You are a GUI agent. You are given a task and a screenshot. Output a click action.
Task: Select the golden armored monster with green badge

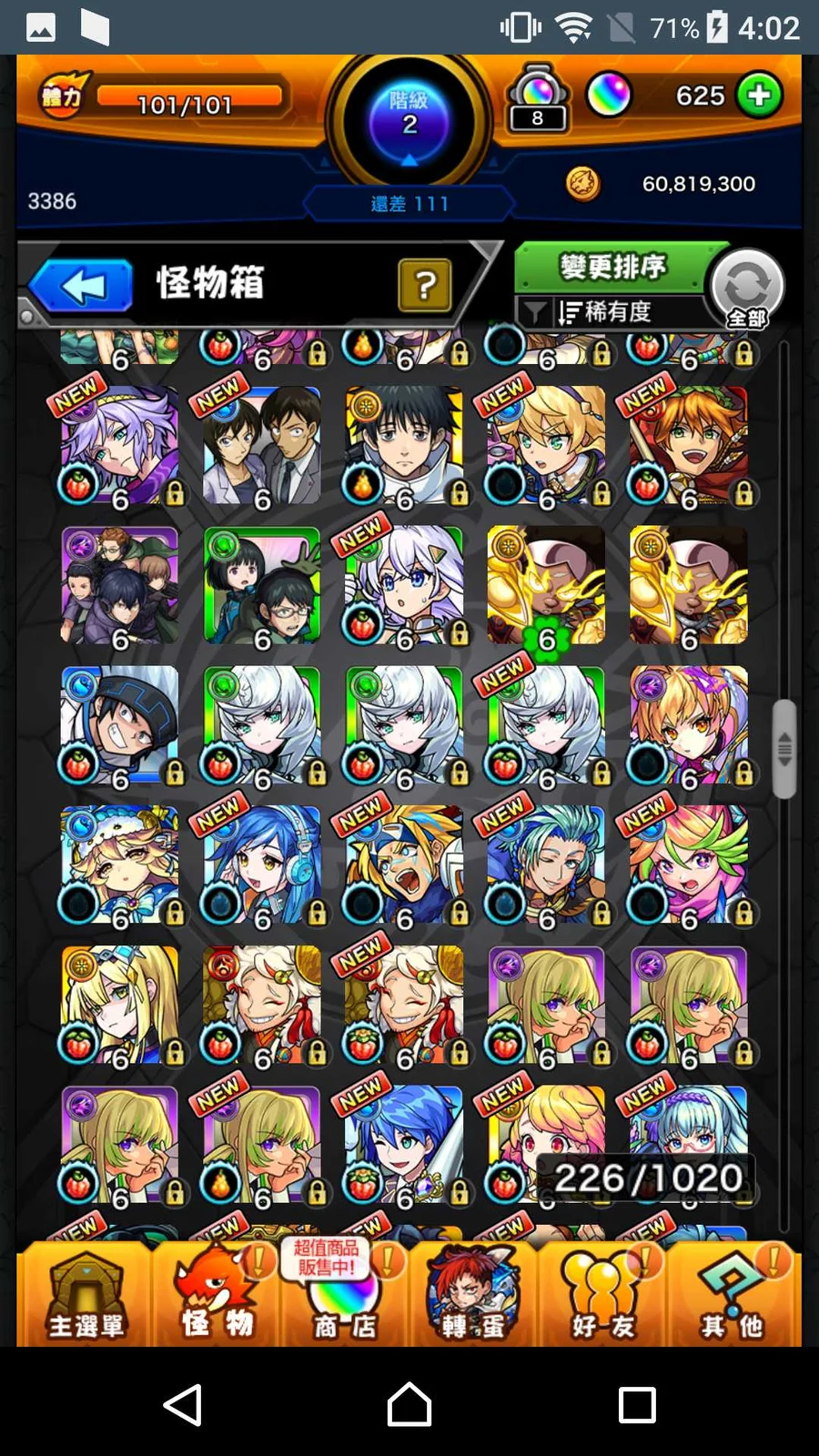click(546, 587)
